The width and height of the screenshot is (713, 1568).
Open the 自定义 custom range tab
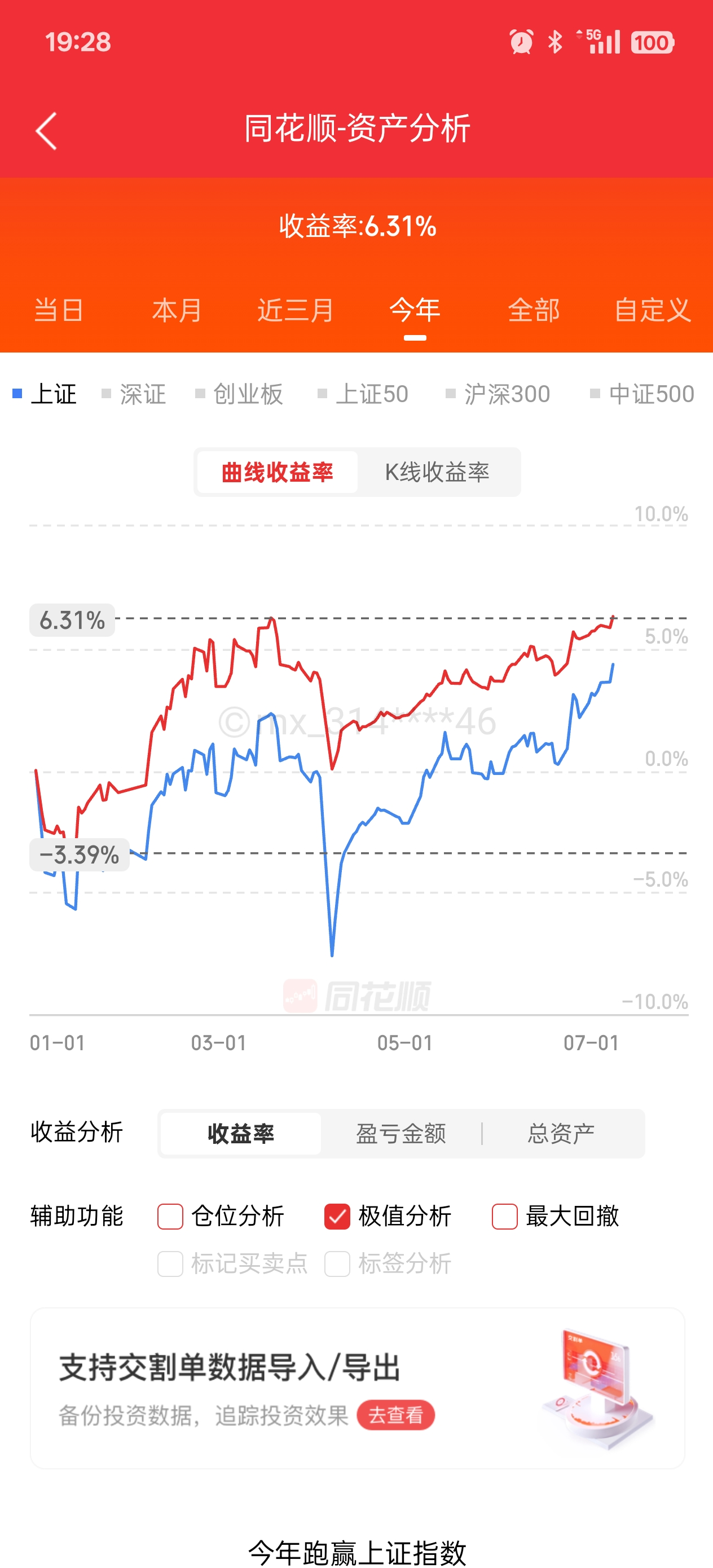click(x=652, y=310)
